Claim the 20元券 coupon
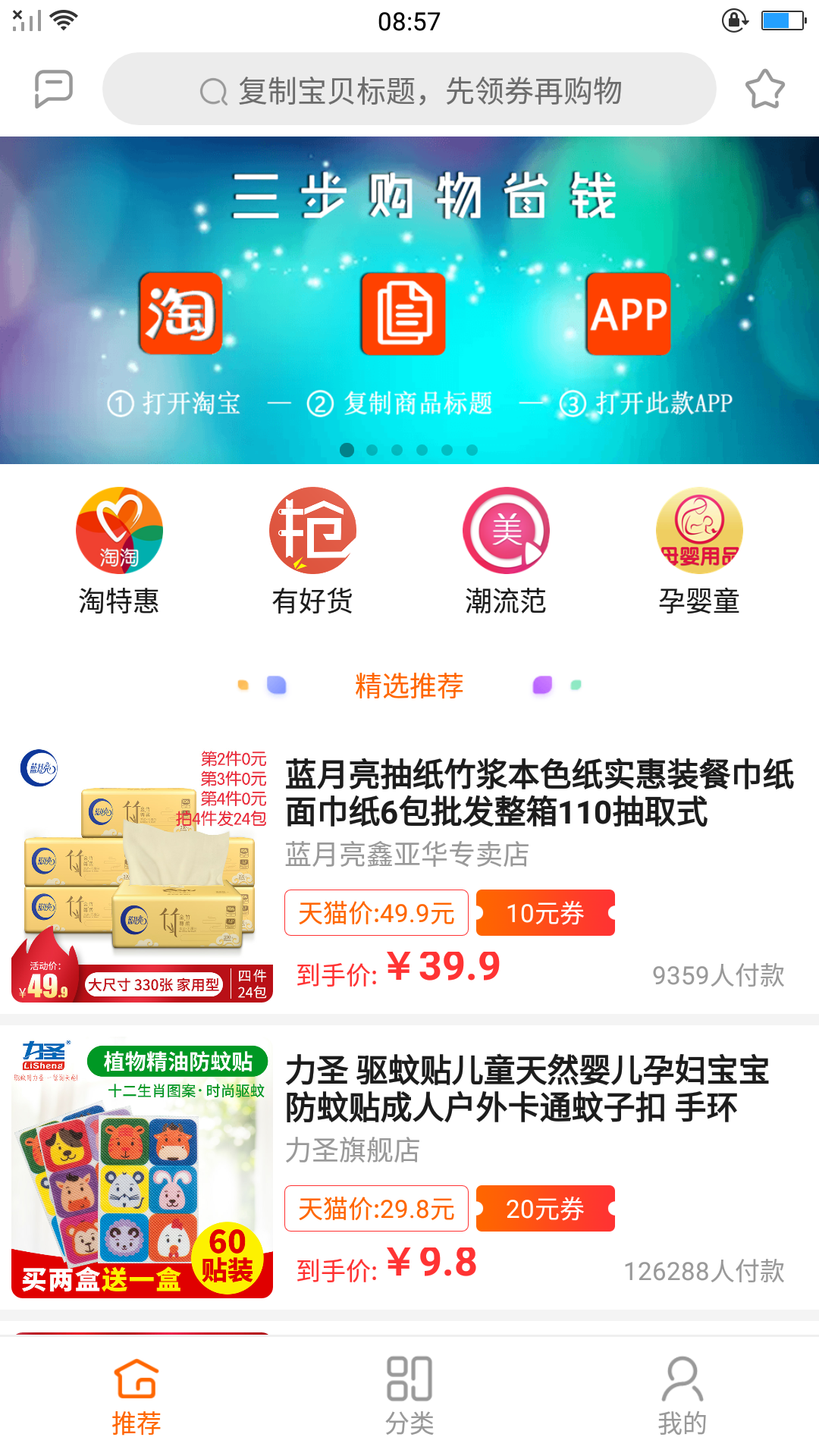The width and height of the screenshot is (819, 1456). 545,1209
